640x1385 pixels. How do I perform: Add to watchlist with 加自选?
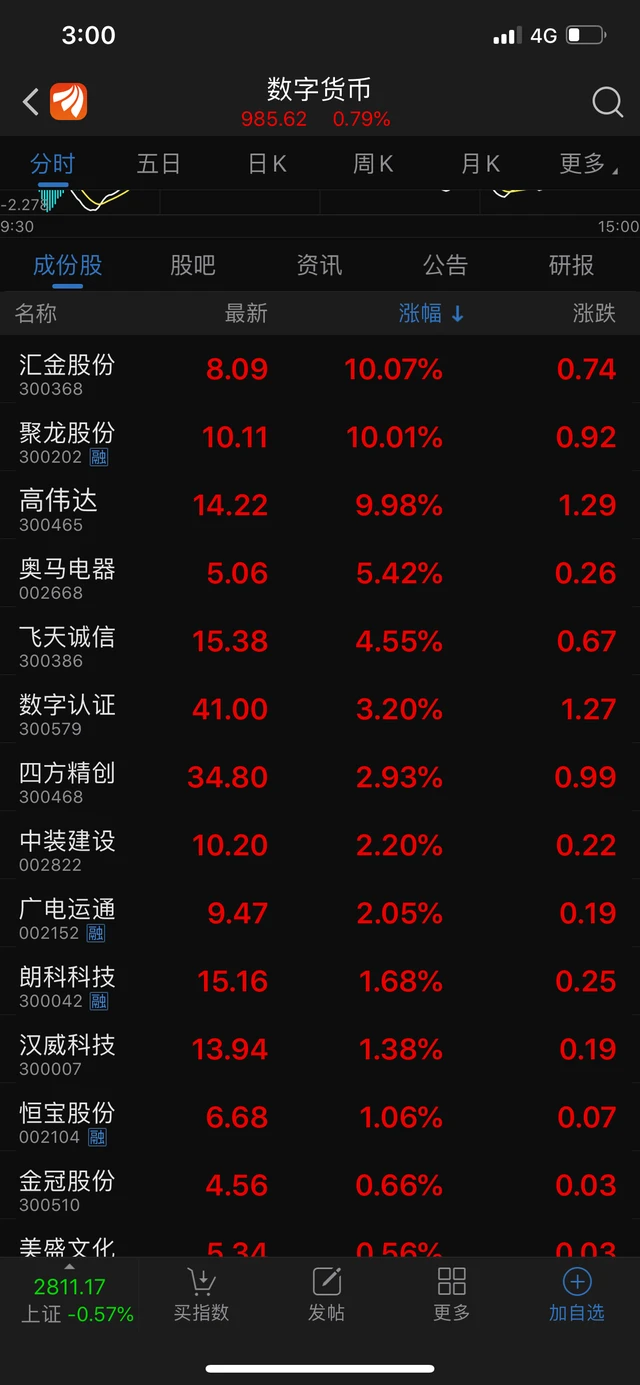[577, 1295]
